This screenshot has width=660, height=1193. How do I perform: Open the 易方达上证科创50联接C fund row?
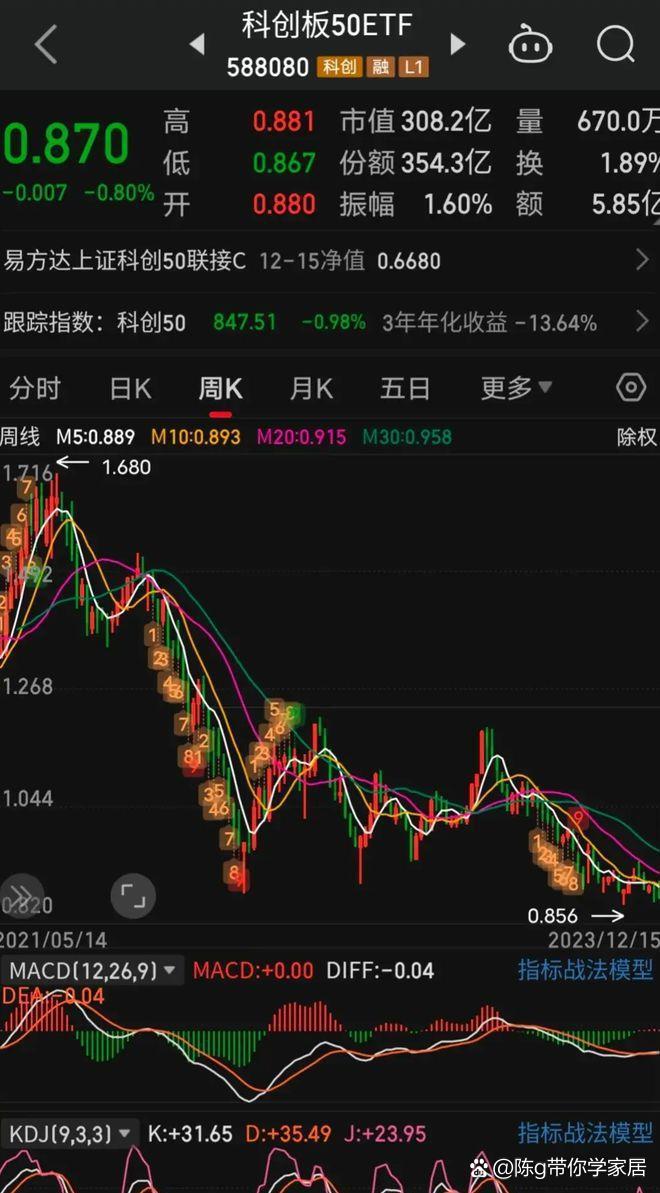coord(330,261)
